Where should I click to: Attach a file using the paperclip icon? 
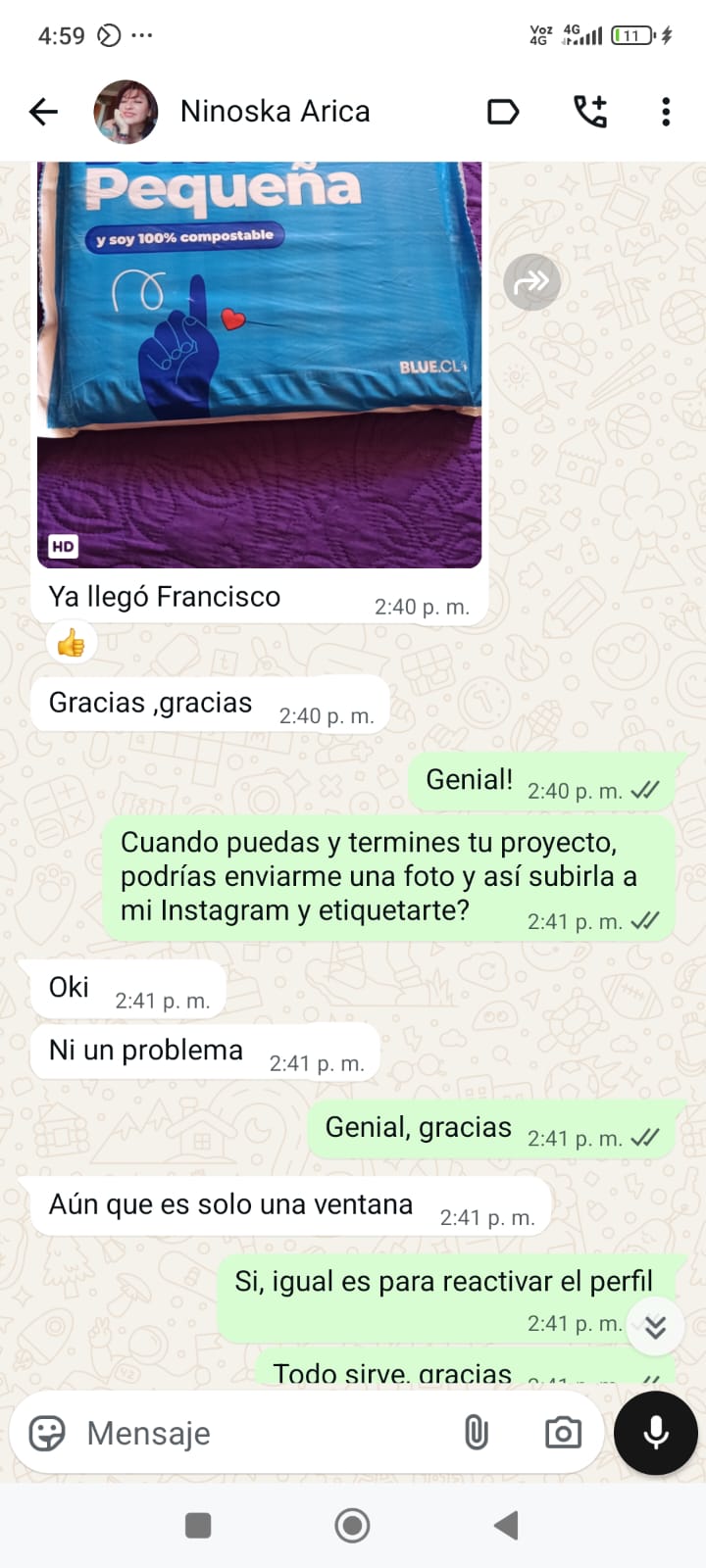point(477,1432)
